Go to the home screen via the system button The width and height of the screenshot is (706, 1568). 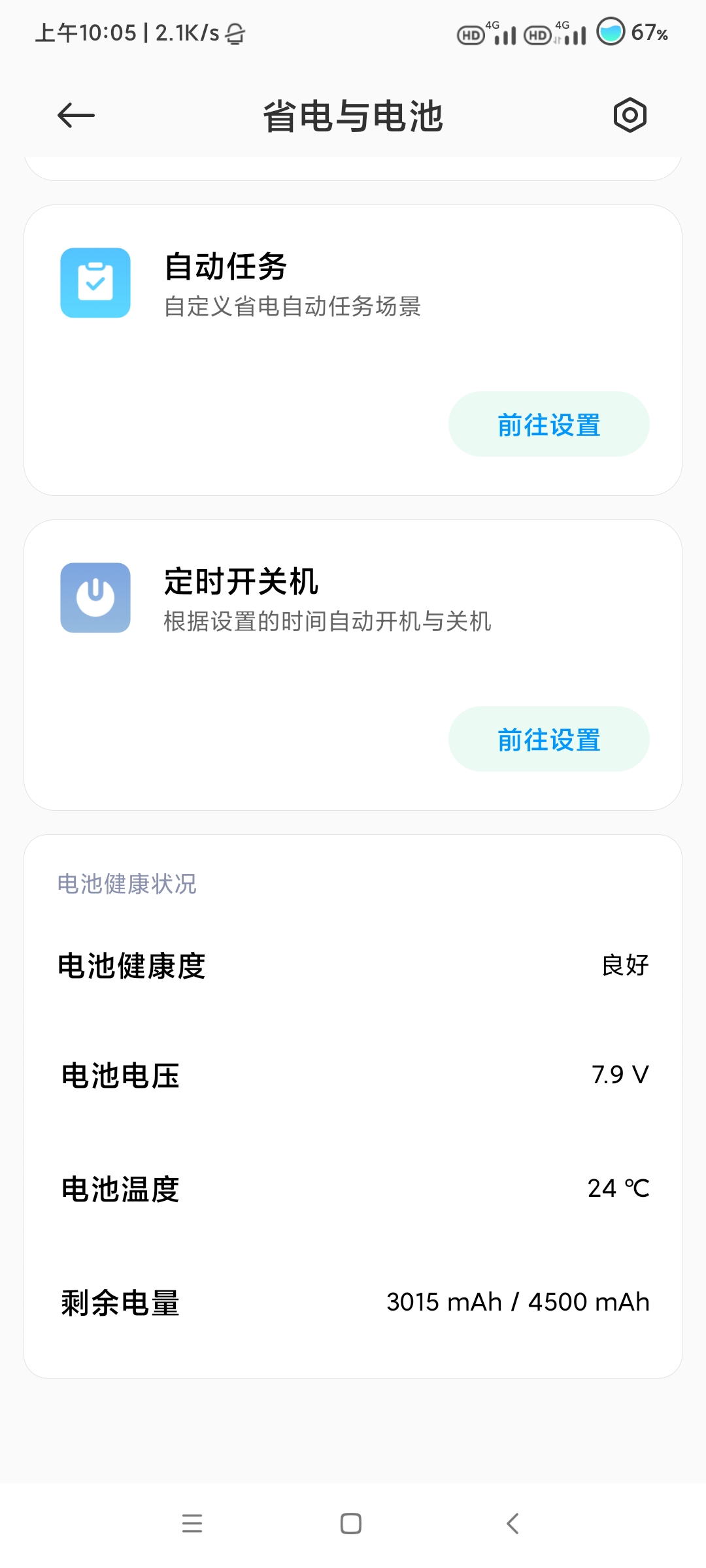pyautogui.click(x=351, y=1523)
